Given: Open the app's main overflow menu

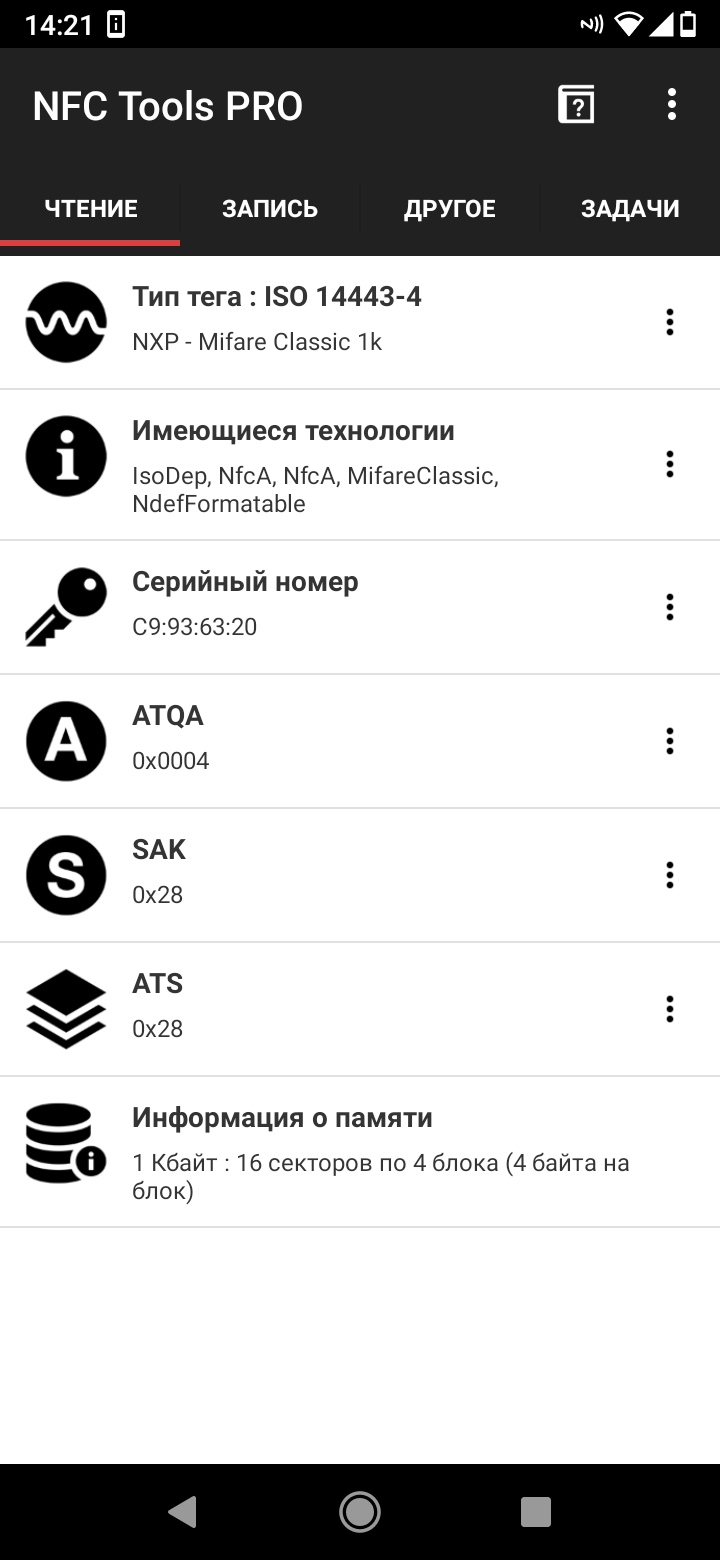Looking at the screenshot, I should (671, 104).
